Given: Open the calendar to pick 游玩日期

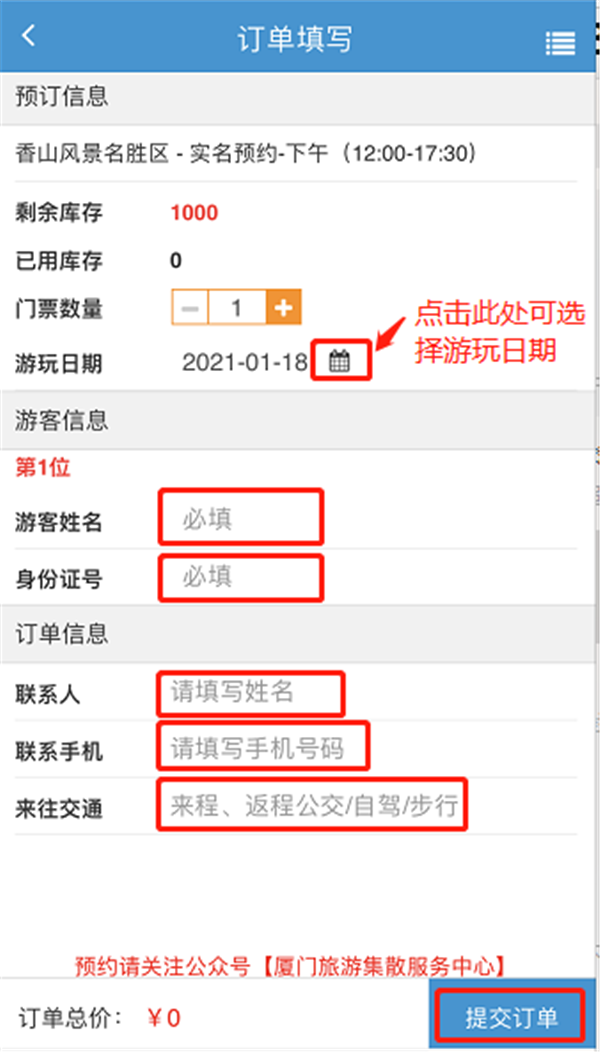Looking at the screenshot, I should (340, 362).
